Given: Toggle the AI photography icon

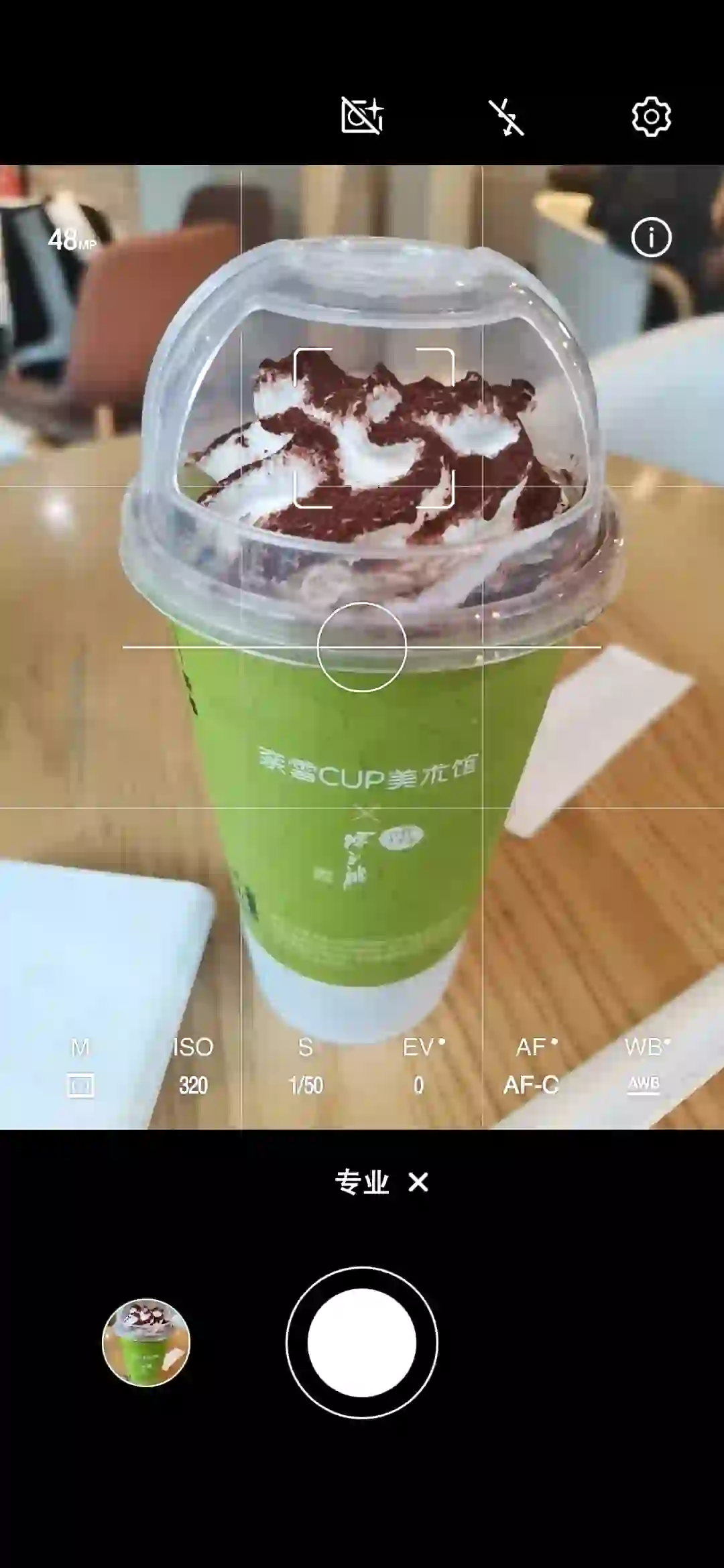Looking at the screenshot, I should point(362,117).
